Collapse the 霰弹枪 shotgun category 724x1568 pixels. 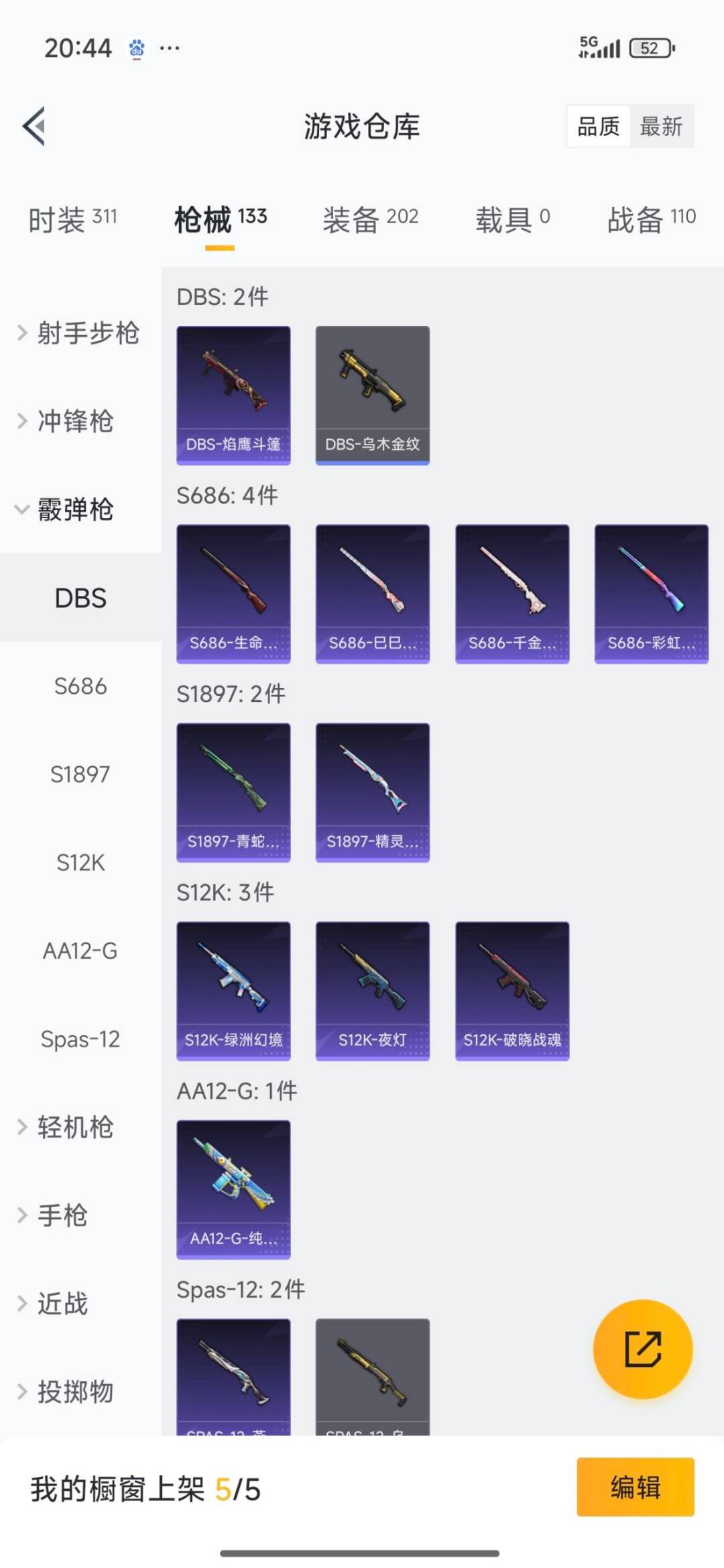(74, 511)
